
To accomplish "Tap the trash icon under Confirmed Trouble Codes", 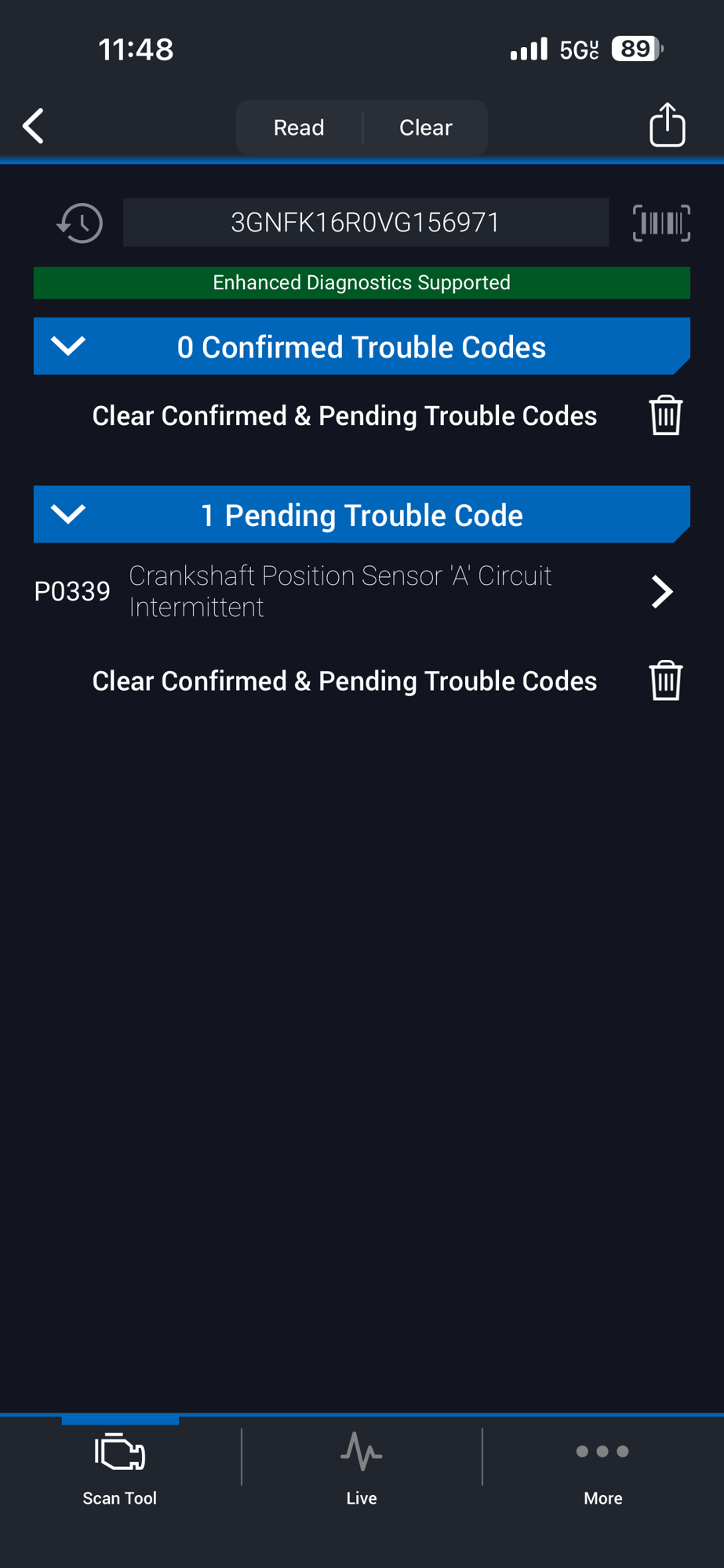I will [666, 416].
